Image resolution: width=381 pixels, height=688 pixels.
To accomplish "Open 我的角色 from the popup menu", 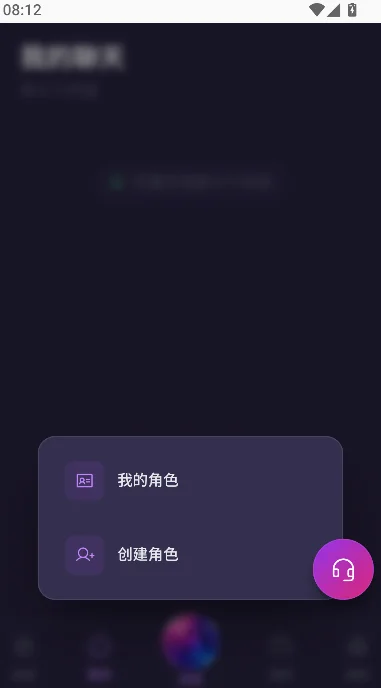I will pyautogui.click(x=190, y=481).
